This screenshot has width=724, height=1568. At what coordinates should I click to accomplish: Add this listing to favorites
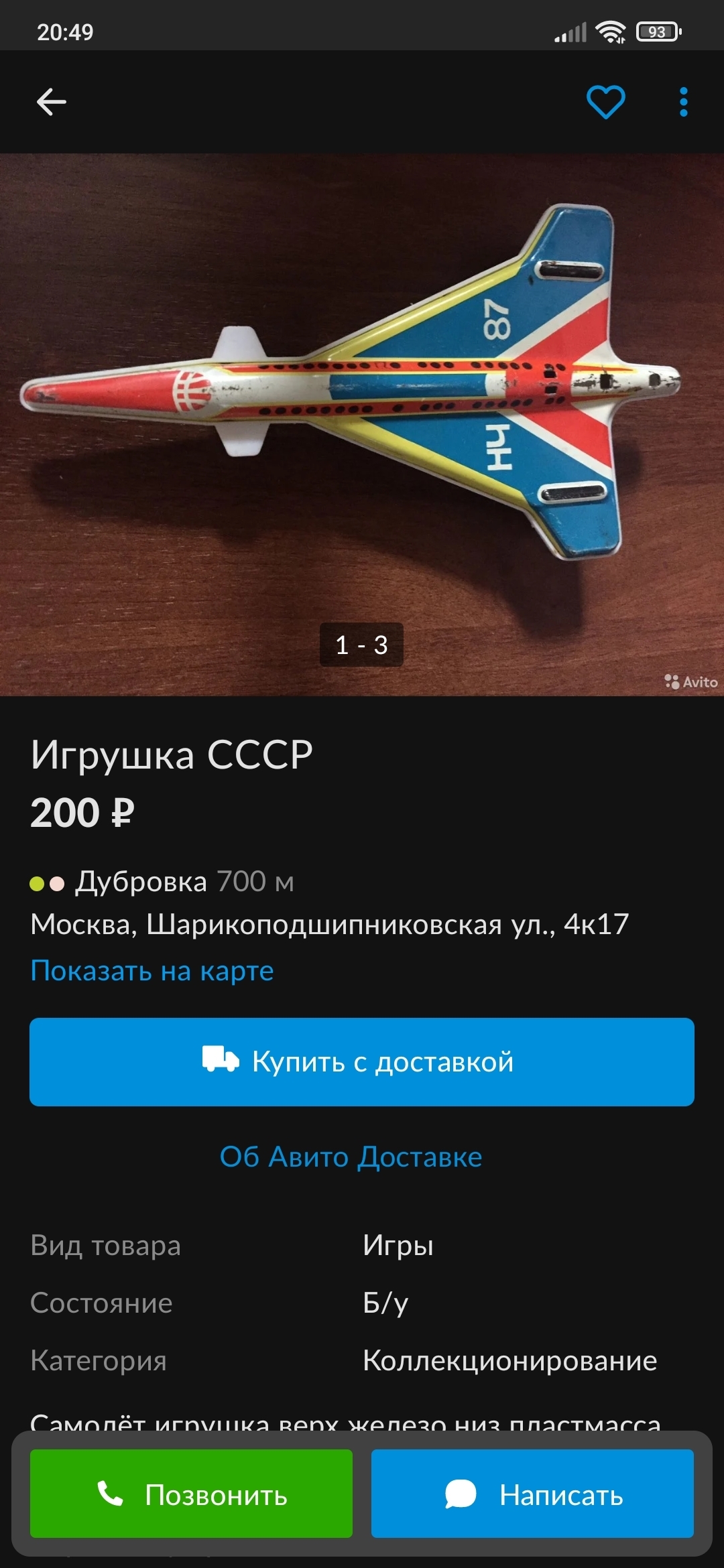click(x=605, y=102)
